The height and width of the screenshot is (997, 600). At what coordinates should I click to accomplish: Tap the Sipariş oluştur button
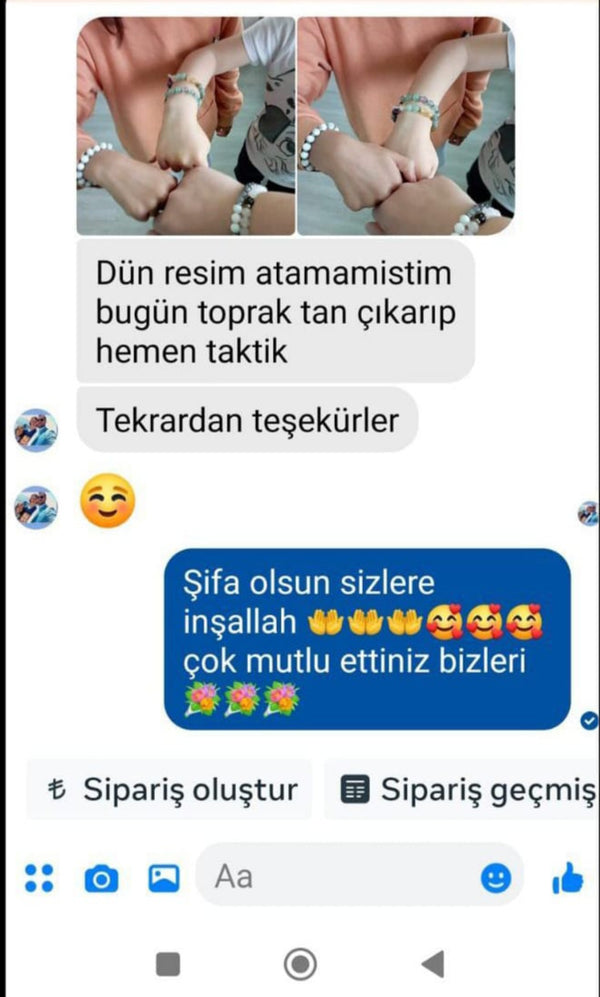[172, 790]
